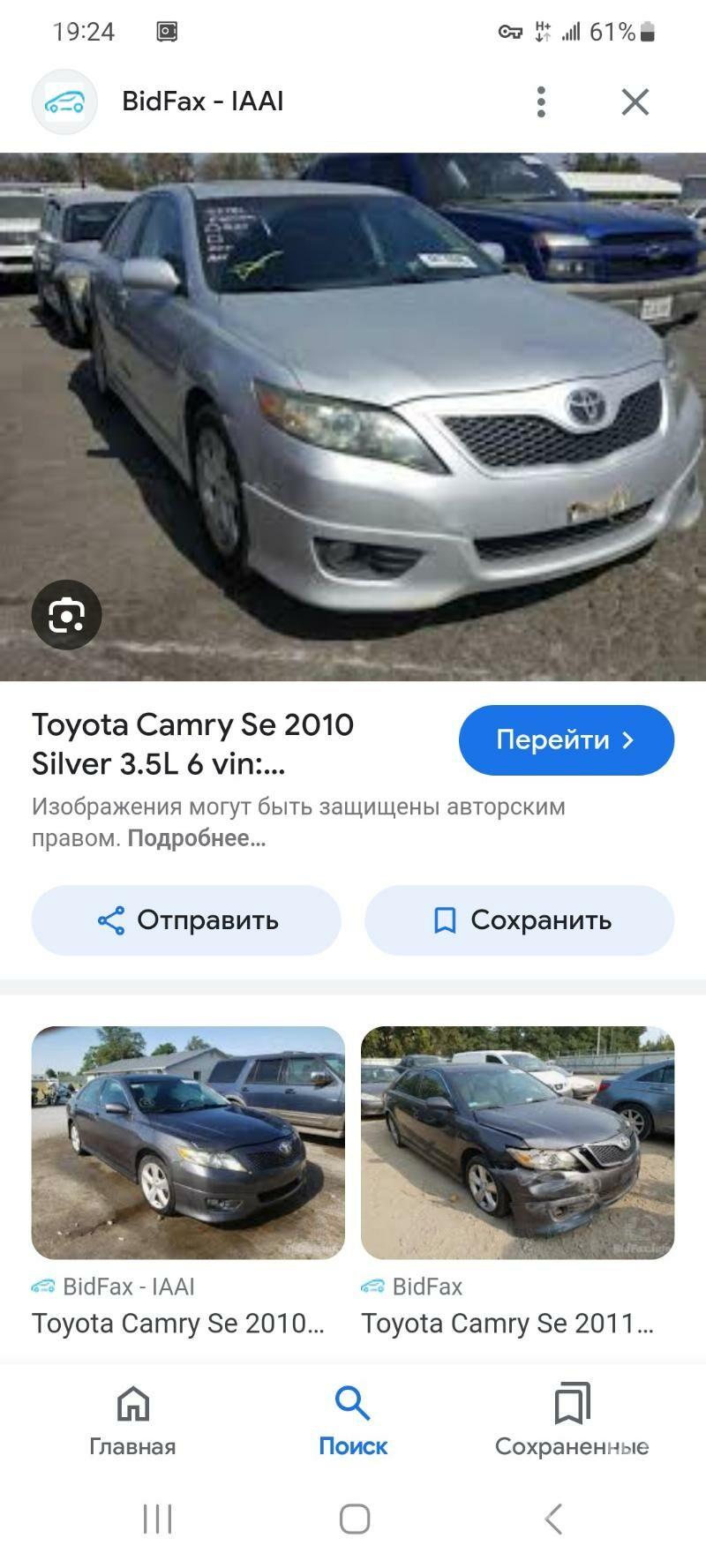Search this image with Lens
Screen dimensions: 706x1568
[x=67, y=614]
